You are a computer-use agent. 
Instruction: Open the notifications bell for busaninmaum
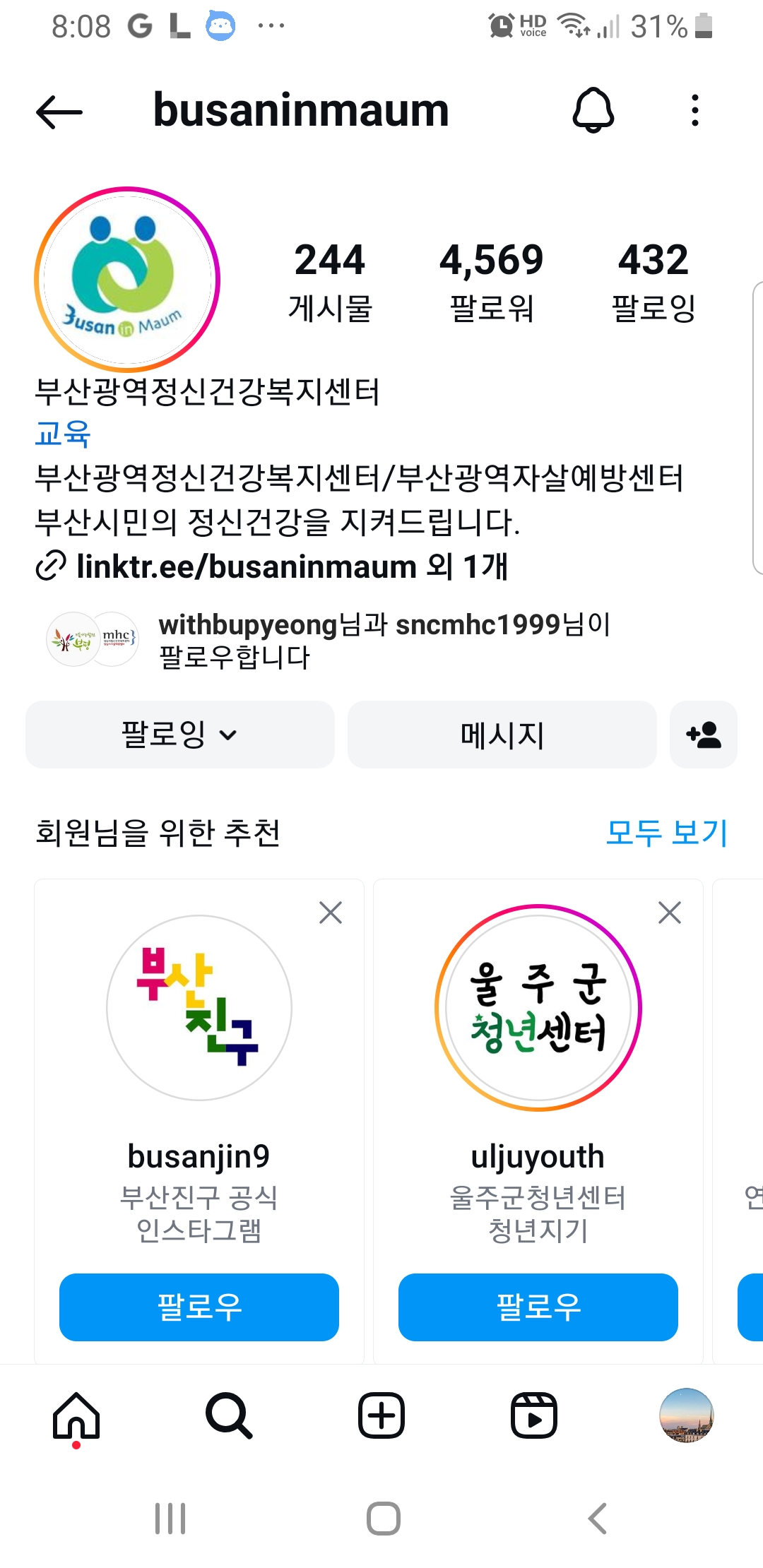point(593,110)
